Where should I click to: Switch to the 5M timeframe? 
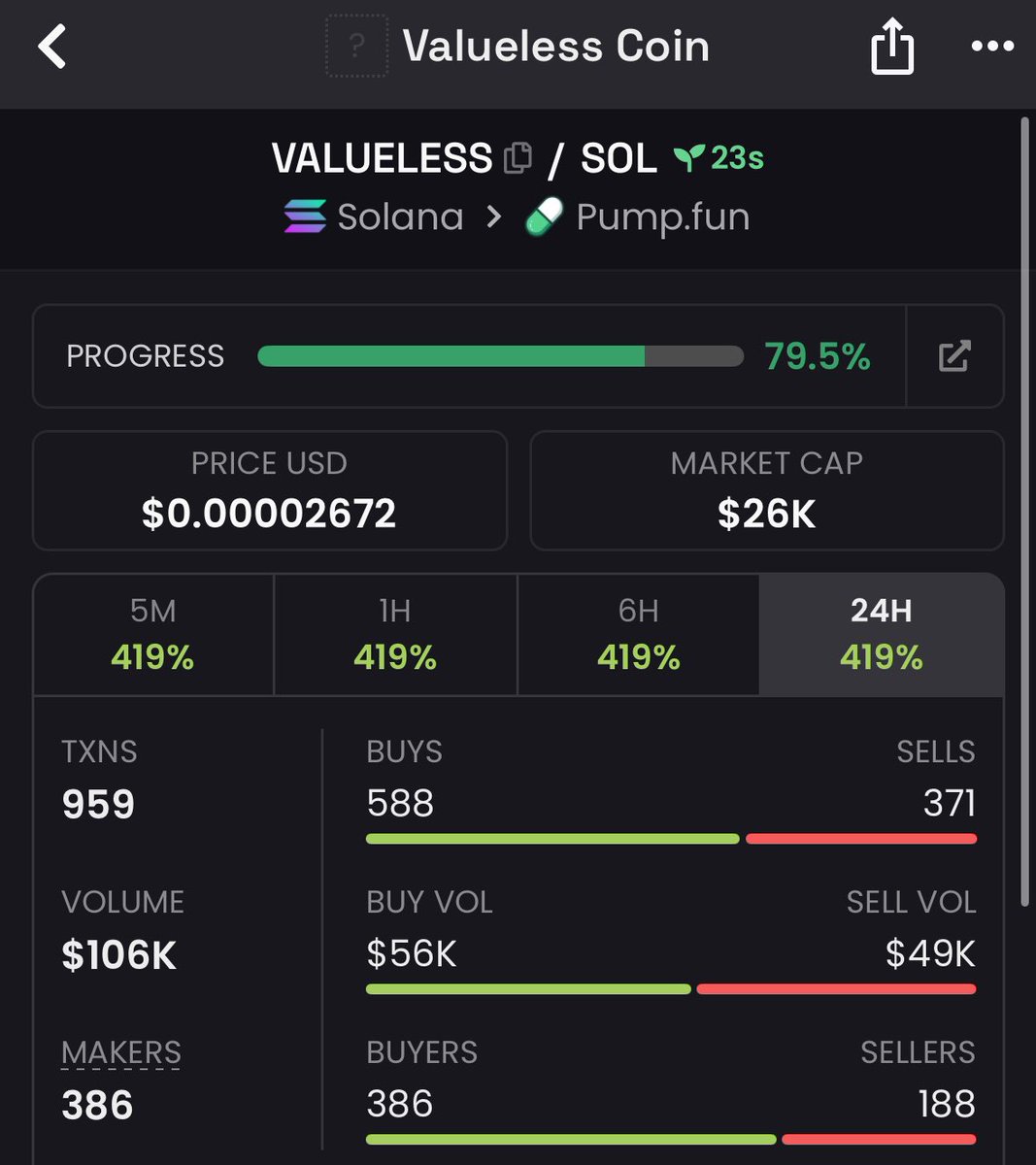pos(153,635)
